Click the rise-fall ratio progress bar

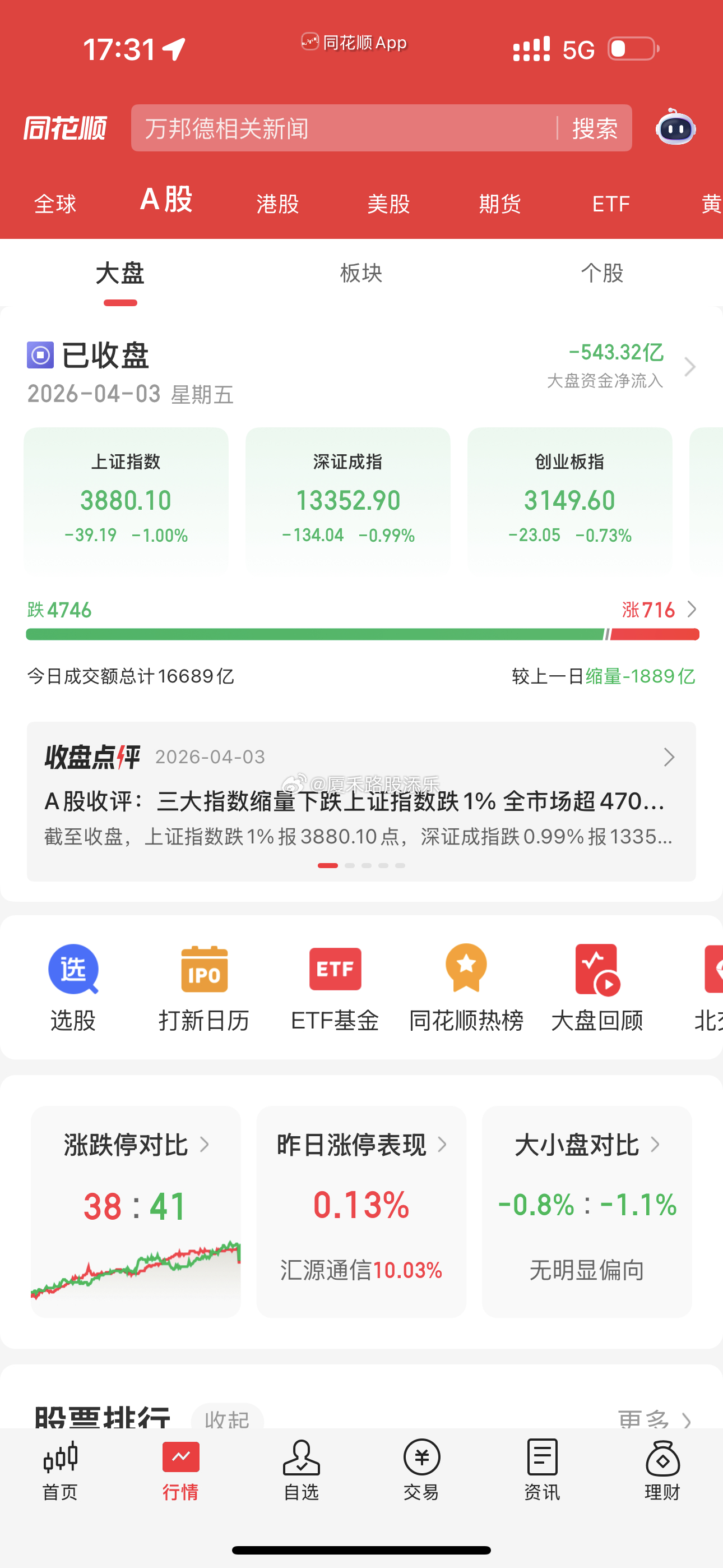pyautogui.click(x=361, y=634)
